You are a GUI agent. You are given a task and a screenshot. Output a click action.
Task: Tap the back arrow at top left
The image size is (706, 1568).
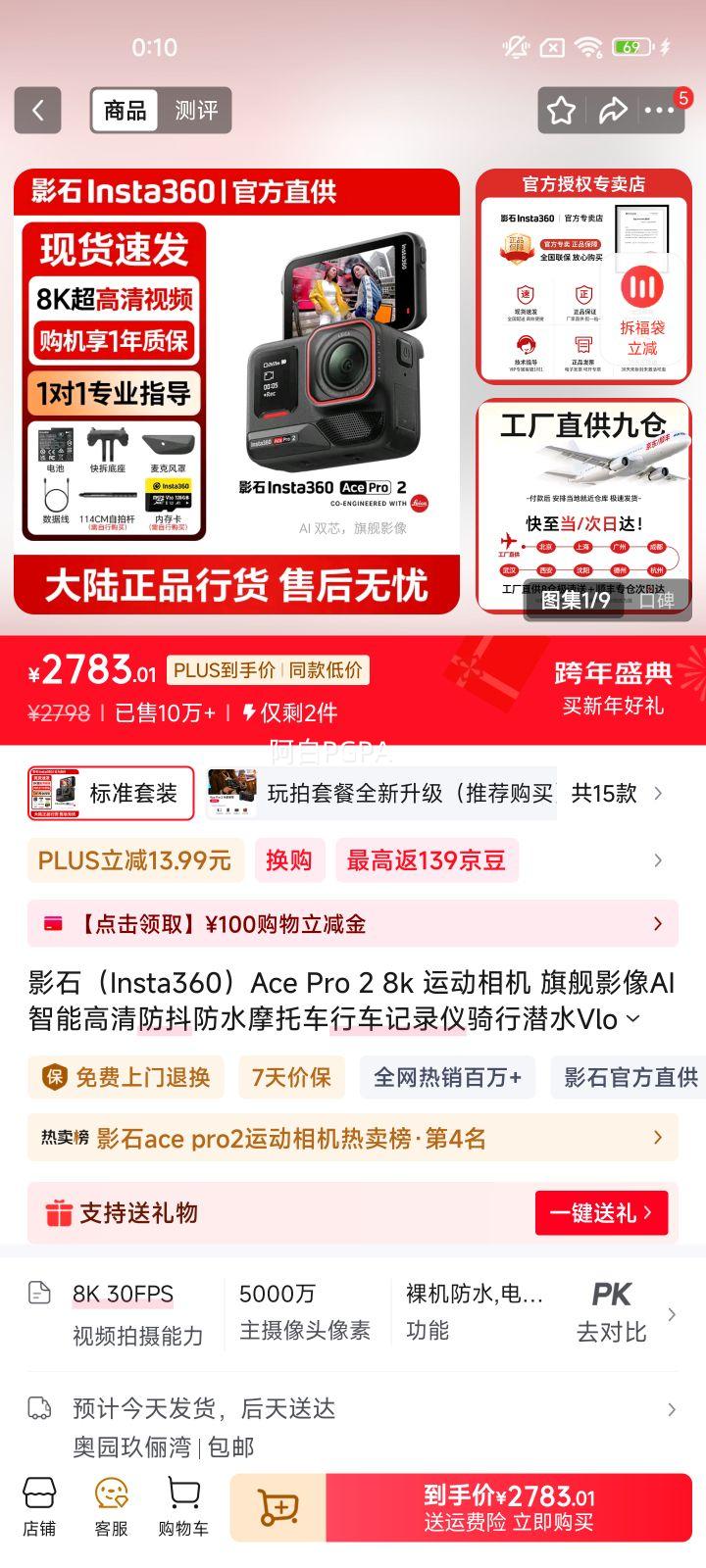click(x=37, y=110)
